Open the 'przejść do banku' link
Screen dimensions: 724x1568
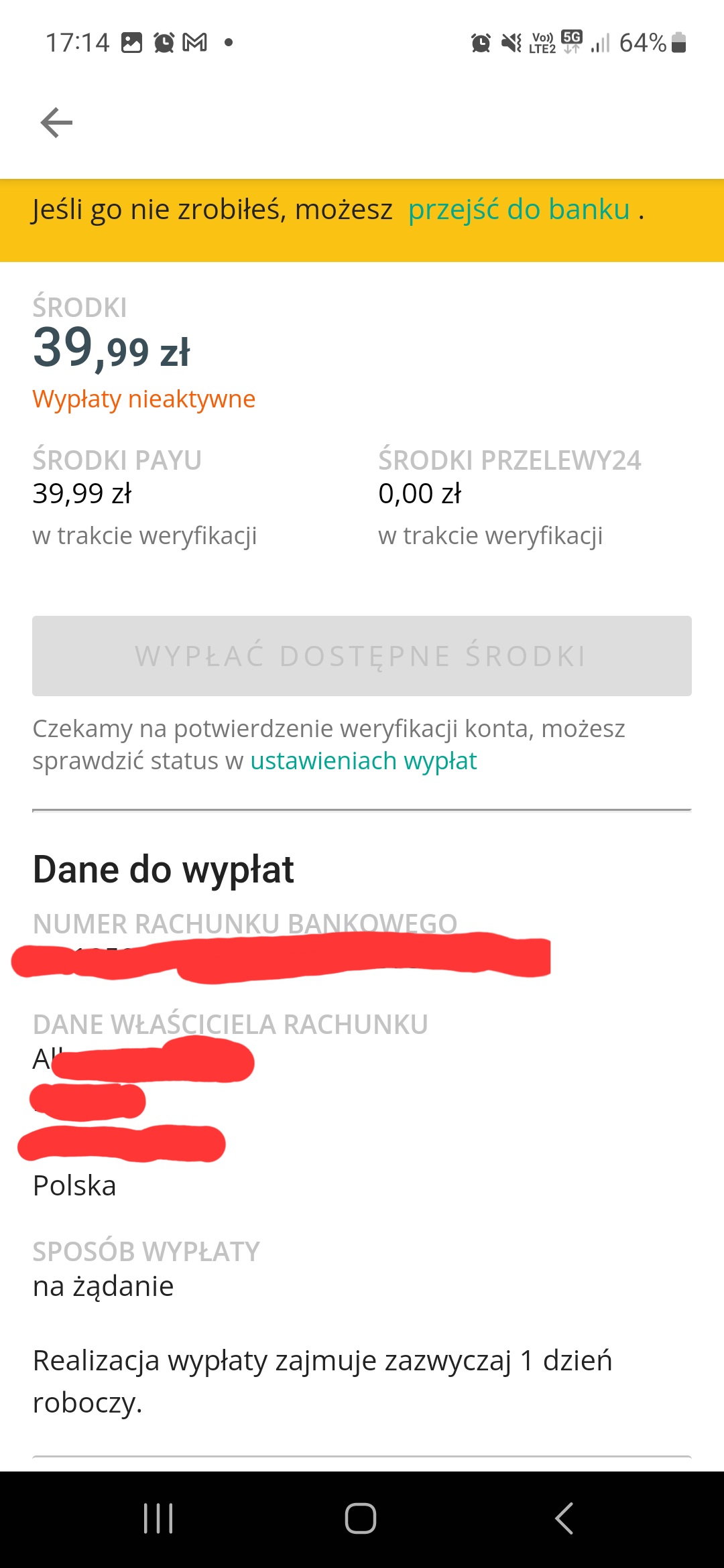[519, 210]
